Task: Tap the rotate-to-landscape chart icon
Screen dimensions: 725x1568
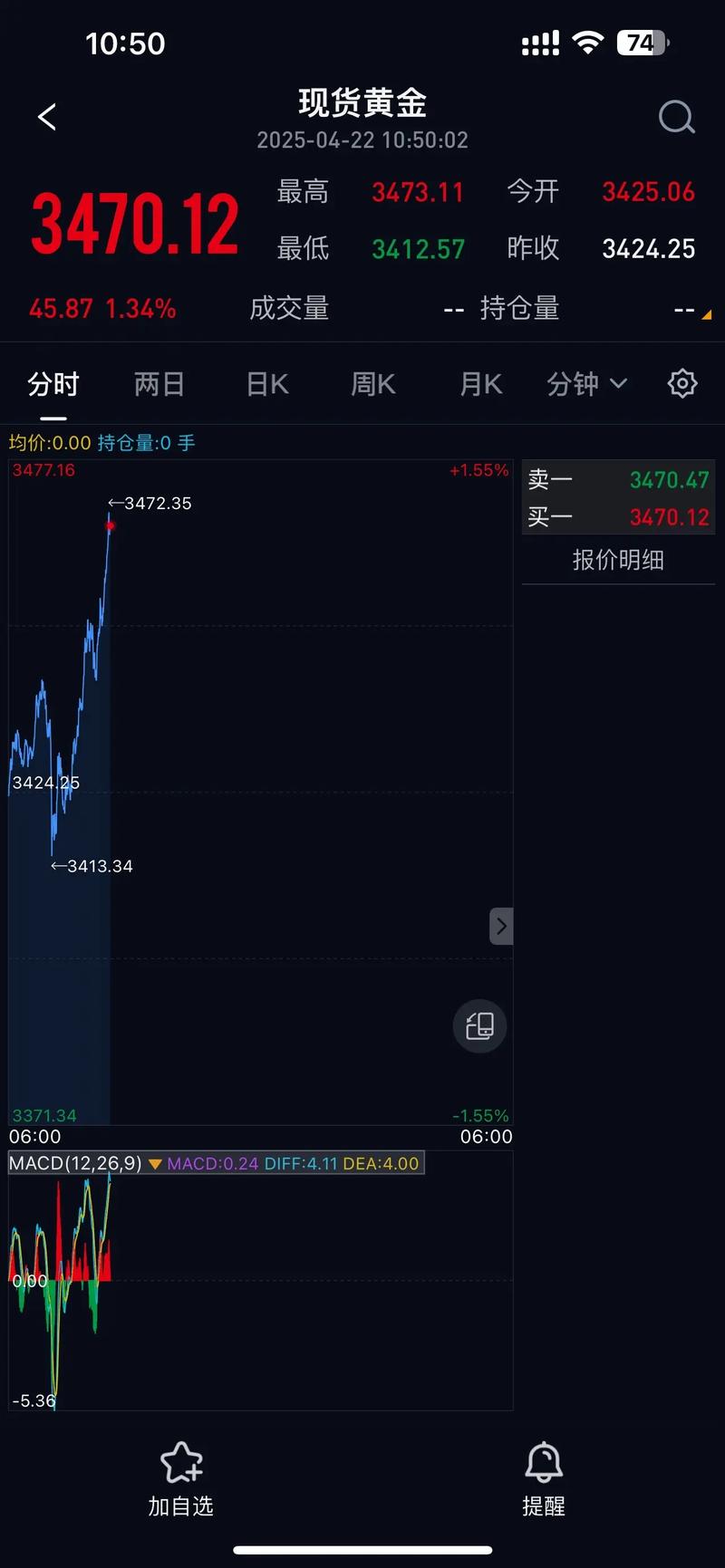Action: click(x=479, y=1025)
